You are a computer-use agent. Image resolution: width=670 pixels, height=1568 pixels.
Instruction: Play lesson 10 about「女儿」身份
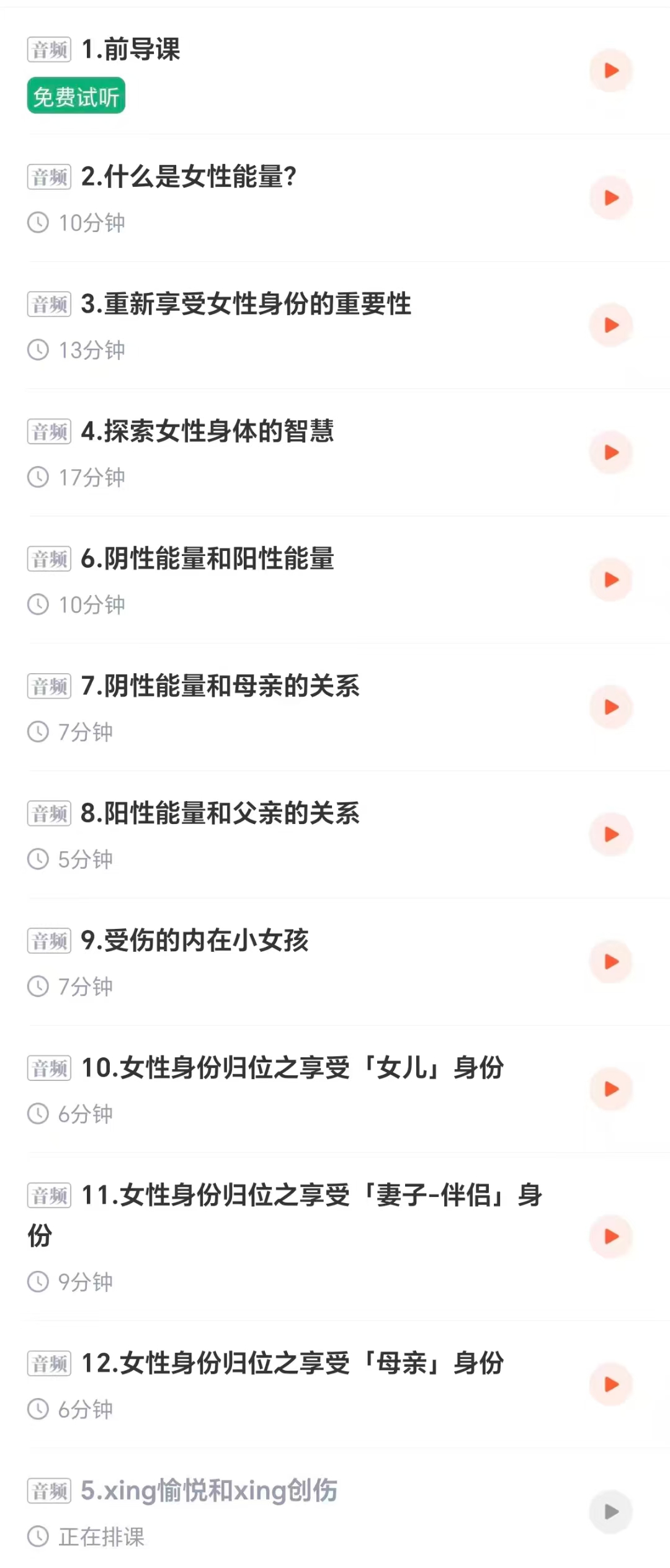(611, 1089)
